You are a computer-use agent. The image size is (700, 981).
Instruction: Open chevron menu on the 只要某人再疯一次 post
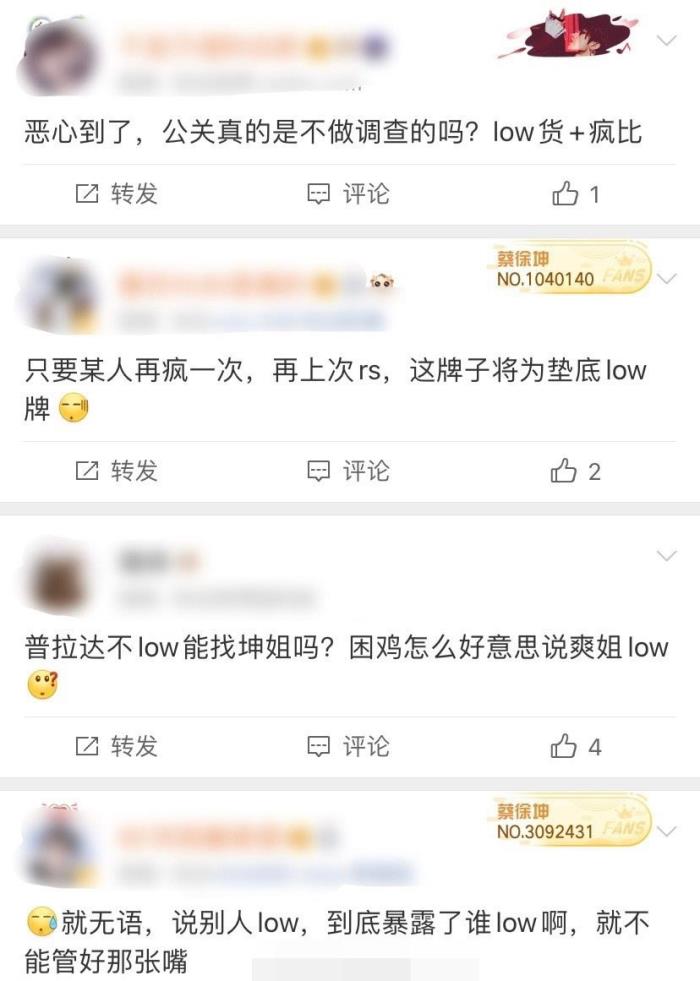click(x=667, y=279)
